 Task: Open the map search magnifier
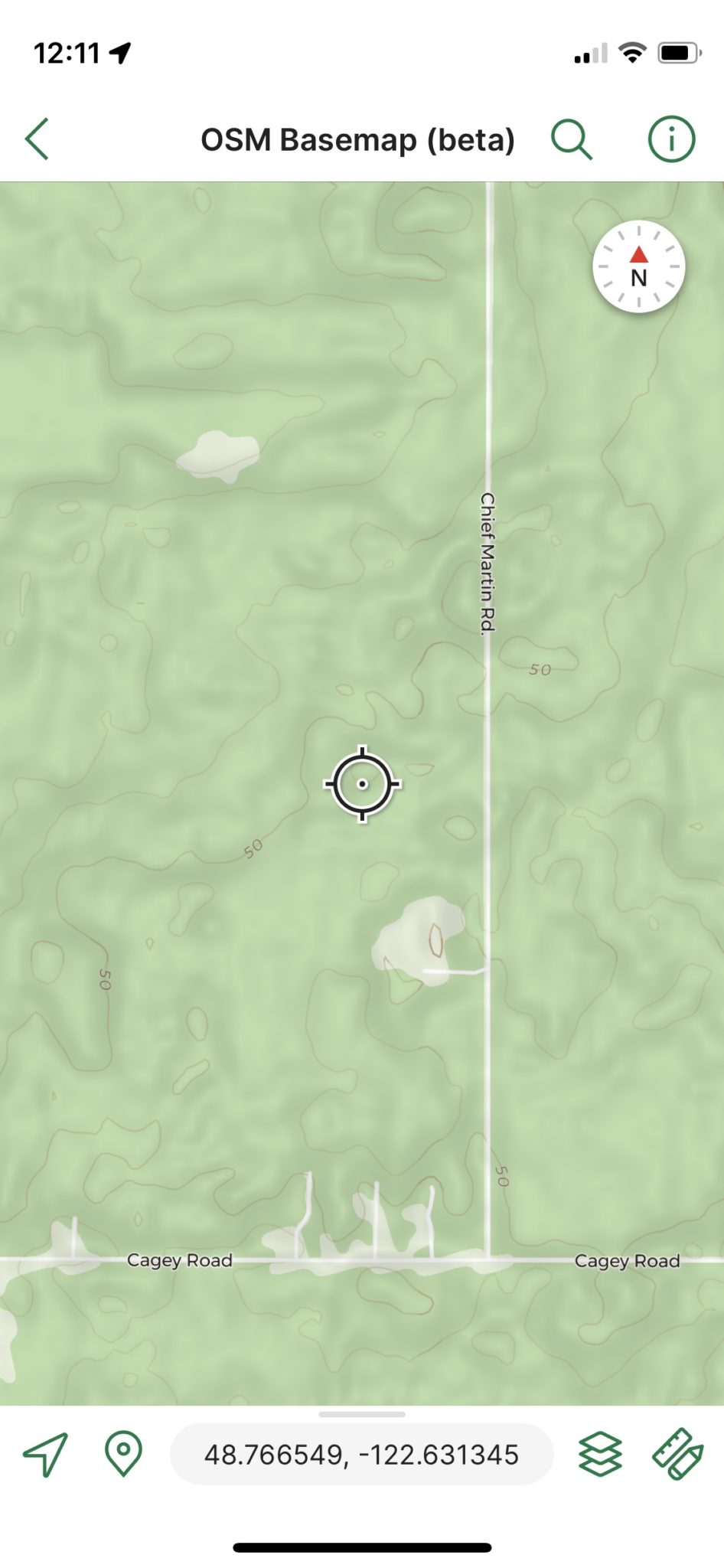[572, 139]
